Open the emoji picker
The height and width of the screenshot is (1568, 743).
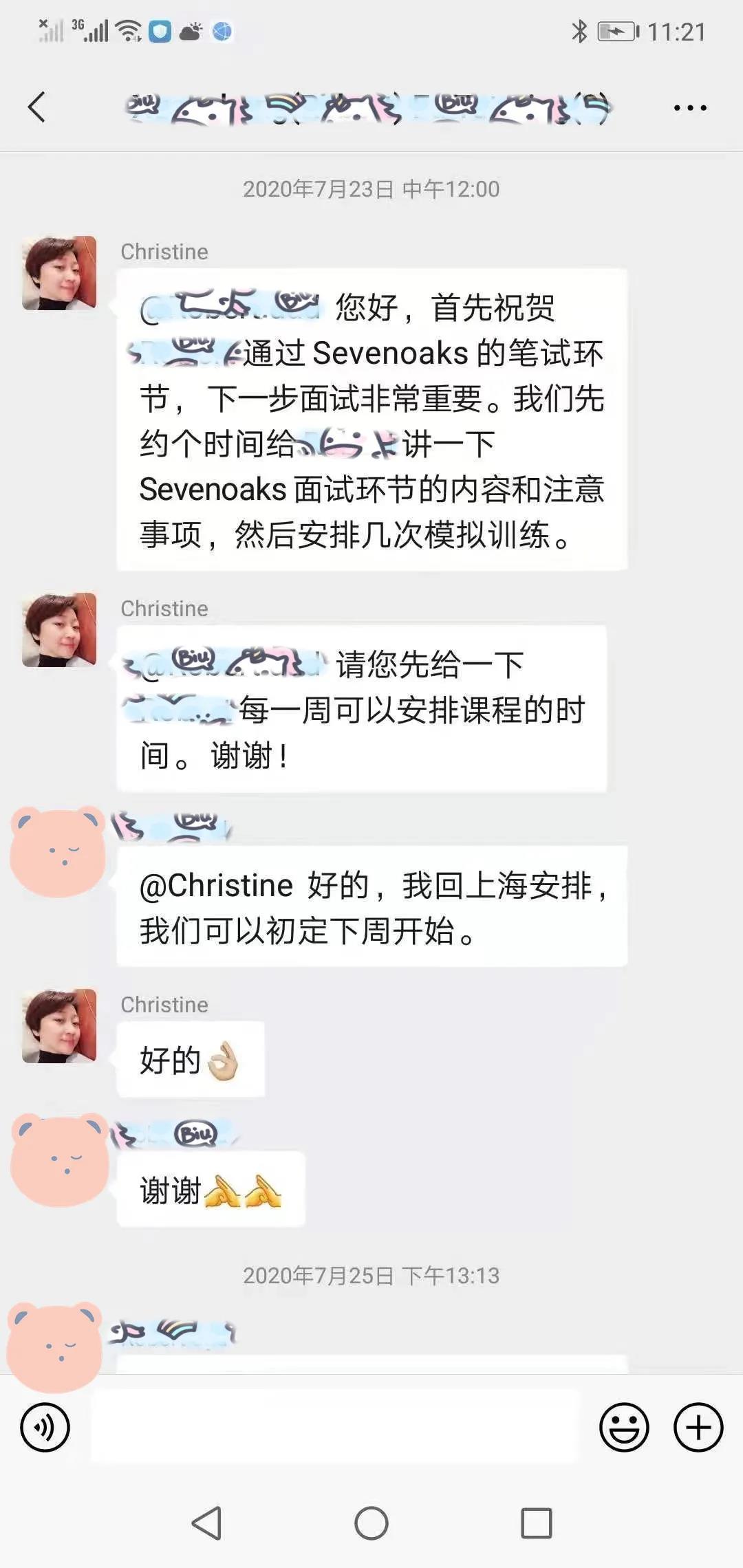pos(624,1427)
